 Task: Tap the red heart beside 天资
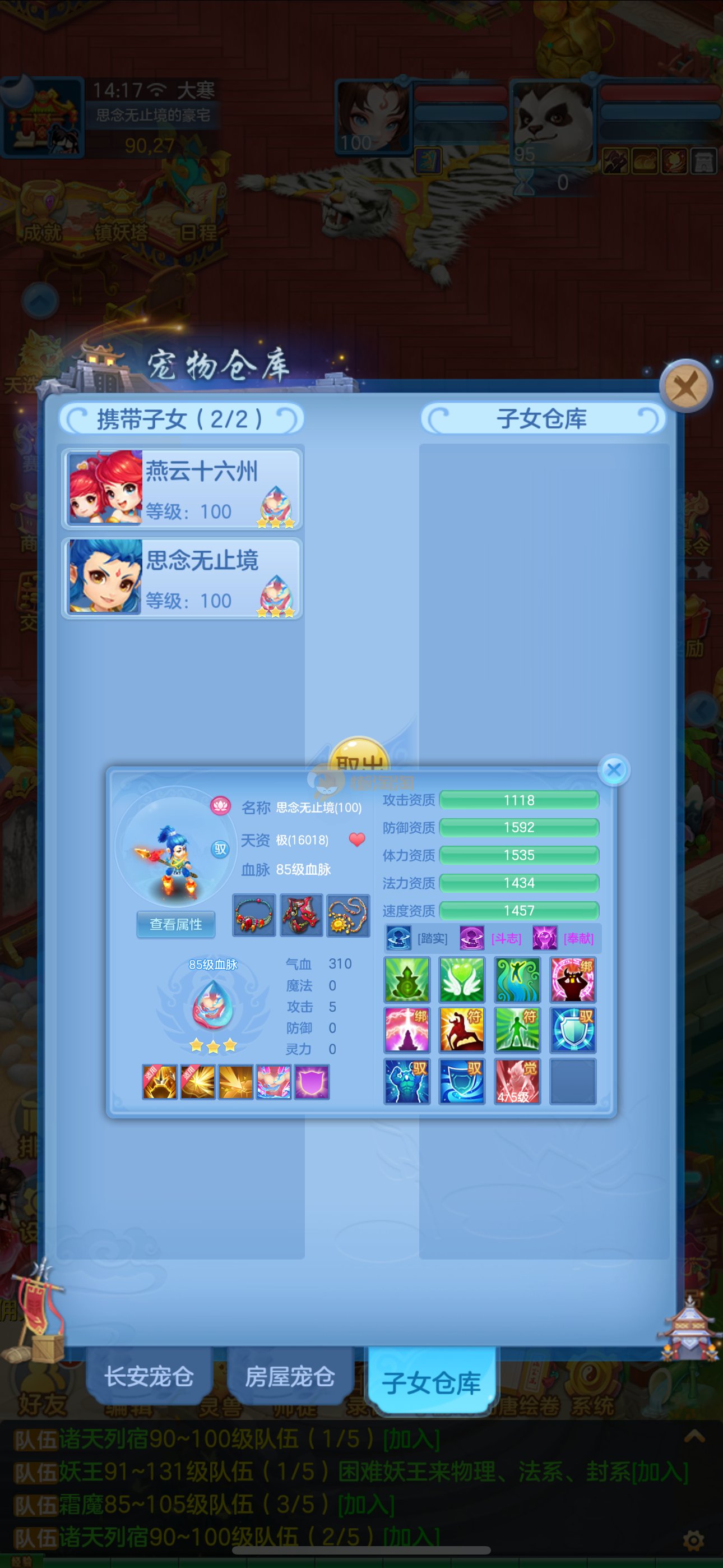(x=357, y=840)
